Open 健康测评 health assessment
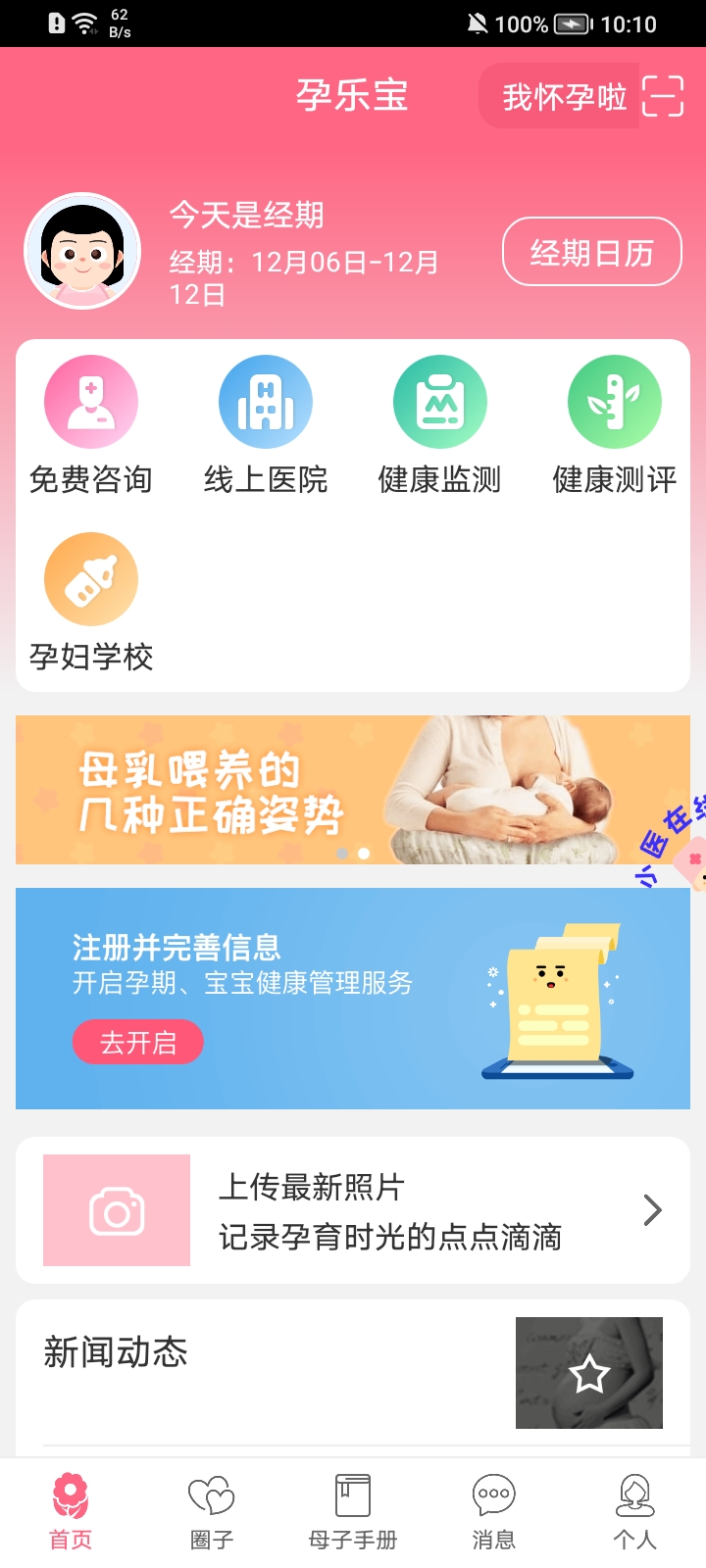Viewport: 706px width, 1568px height. [614, 401]
